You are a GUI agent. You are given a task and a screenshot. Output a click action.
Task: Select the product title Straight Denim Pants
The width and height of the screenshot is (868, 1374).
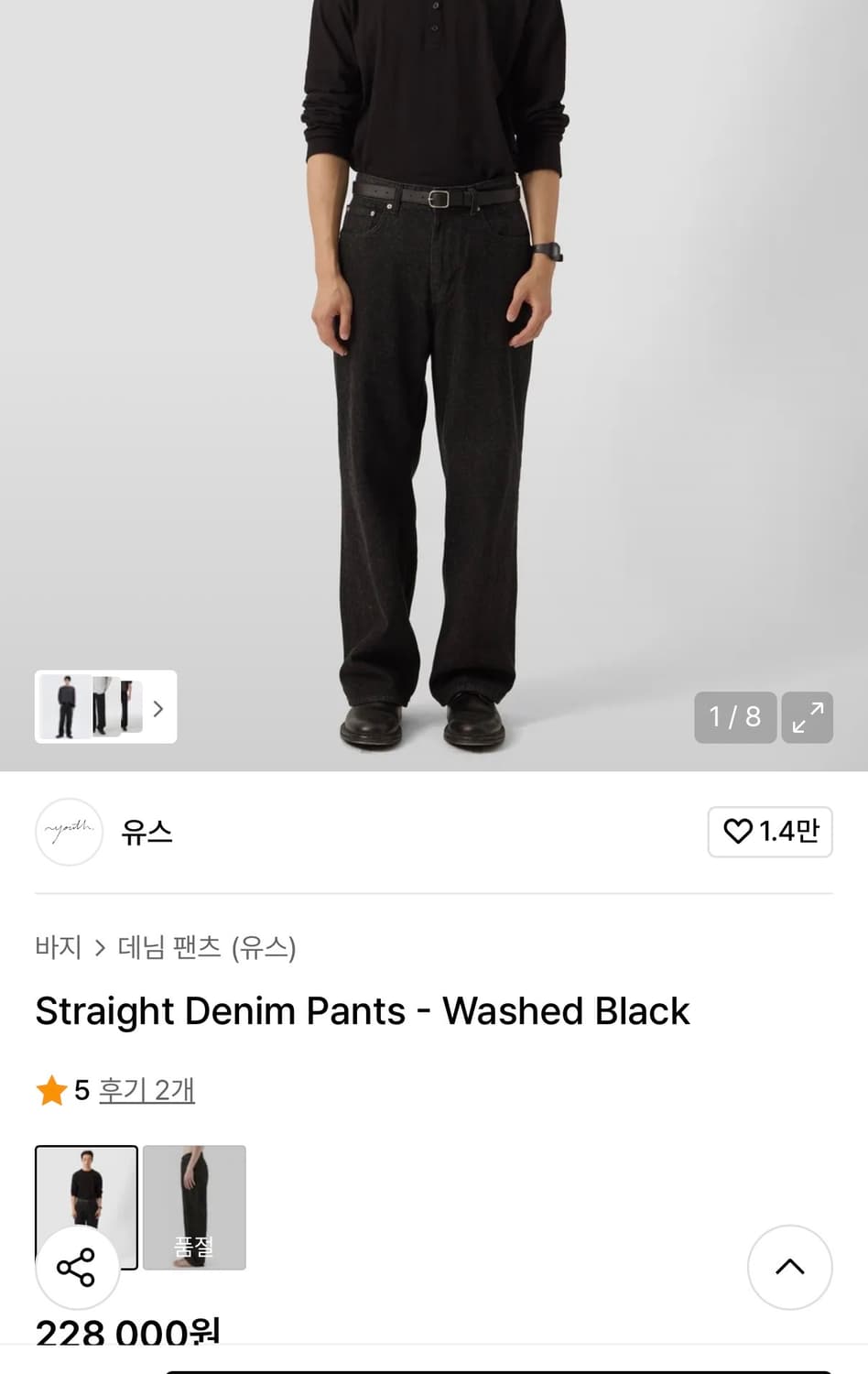pos(362,1010)
